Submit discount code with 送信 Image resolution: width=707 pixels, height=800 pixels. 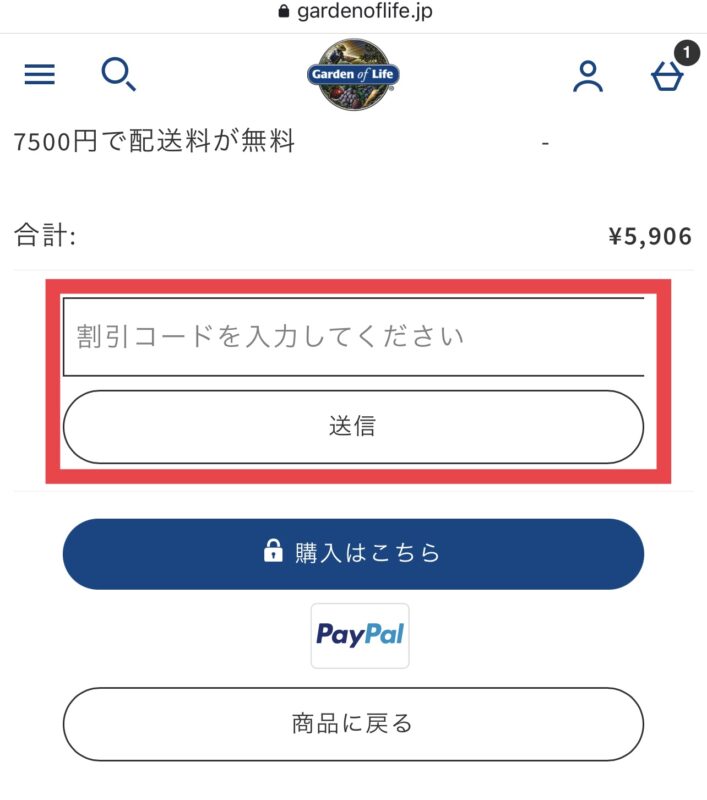pyautogui.click(x=353, y=426)
